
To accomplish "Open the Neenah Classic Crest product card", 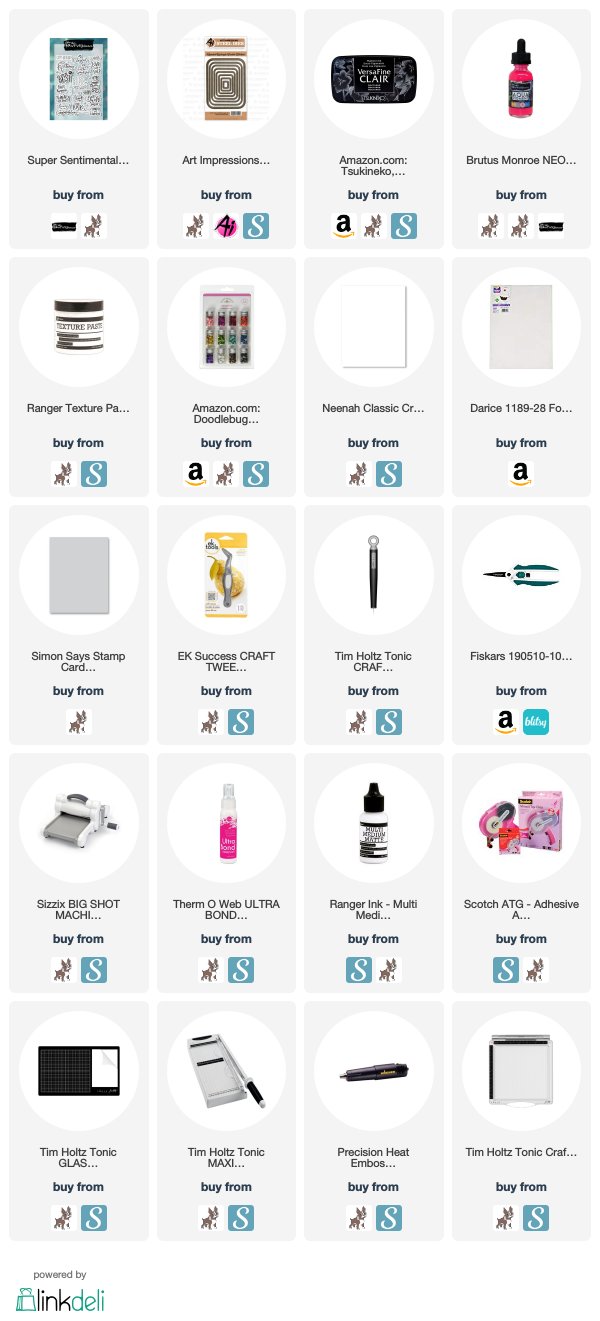I will click(373, 377).
